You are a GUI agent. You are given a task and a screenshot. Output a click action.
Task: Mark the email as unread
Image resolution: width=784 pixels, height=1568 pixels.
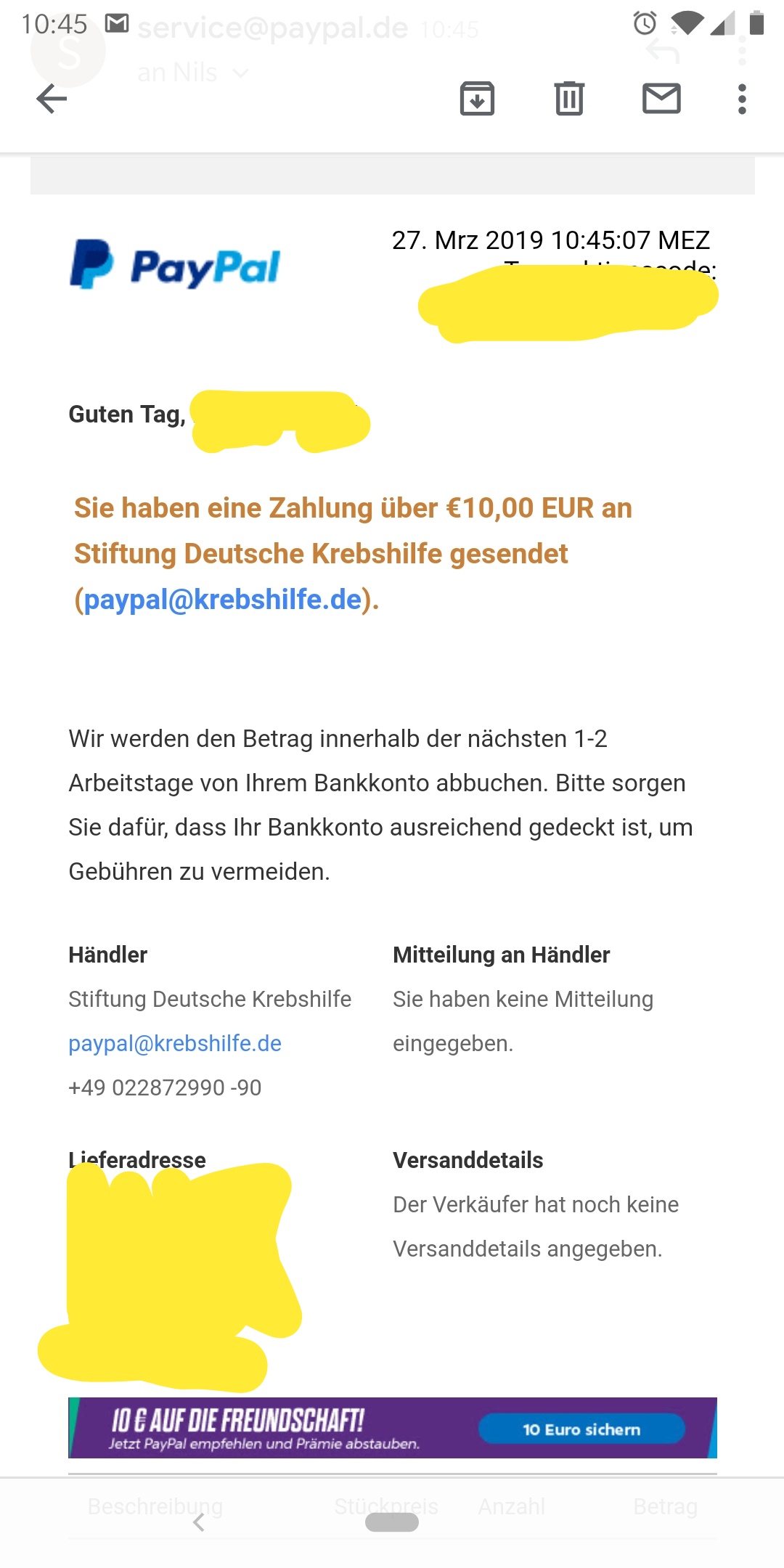coord(661,99)
